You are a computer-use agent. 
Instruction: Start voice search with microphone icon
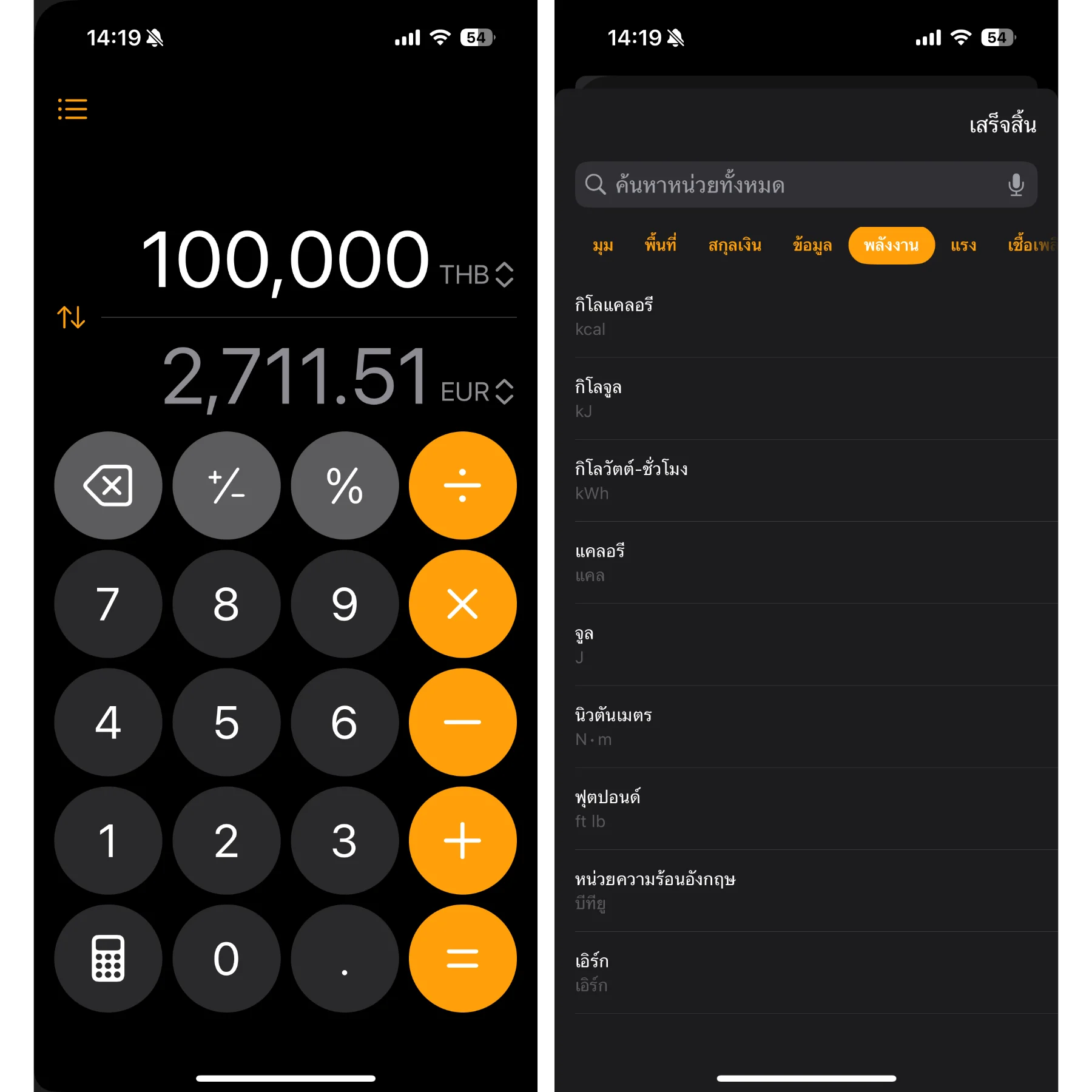point(1016,184)
